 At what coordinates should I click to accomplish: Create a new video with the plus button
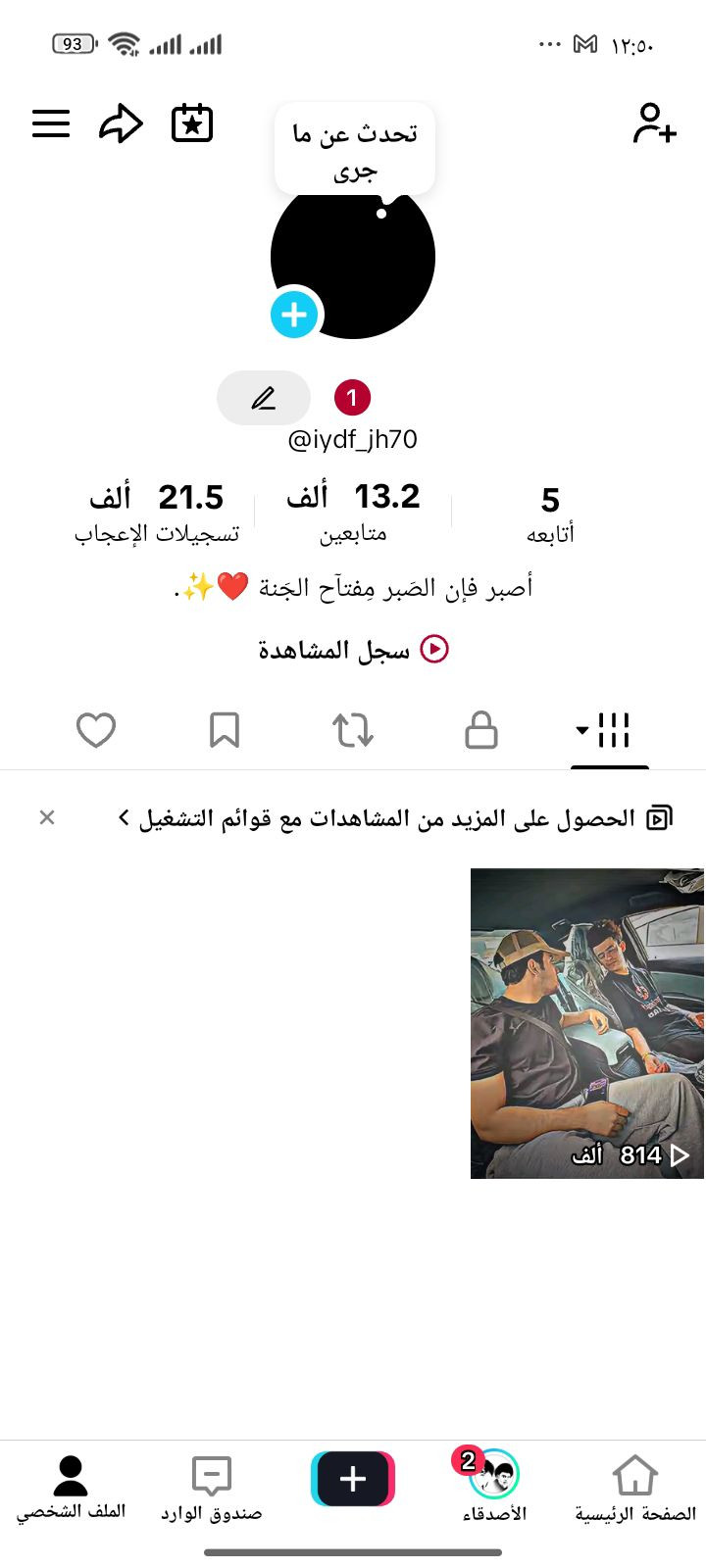pos(353,1478)
